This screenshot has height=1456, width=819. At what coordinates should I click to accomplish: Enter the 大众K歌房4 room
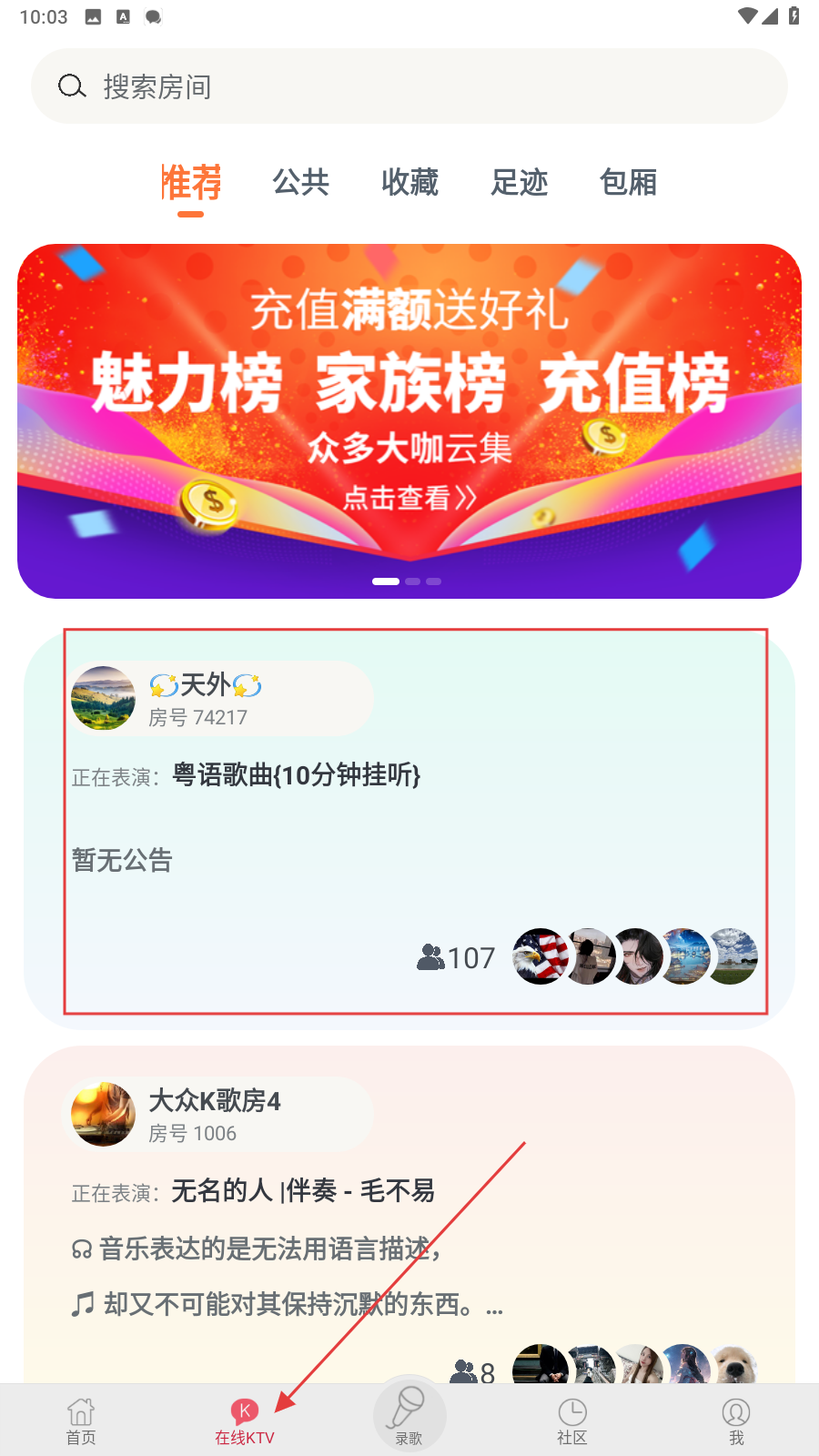point(409,1210)
